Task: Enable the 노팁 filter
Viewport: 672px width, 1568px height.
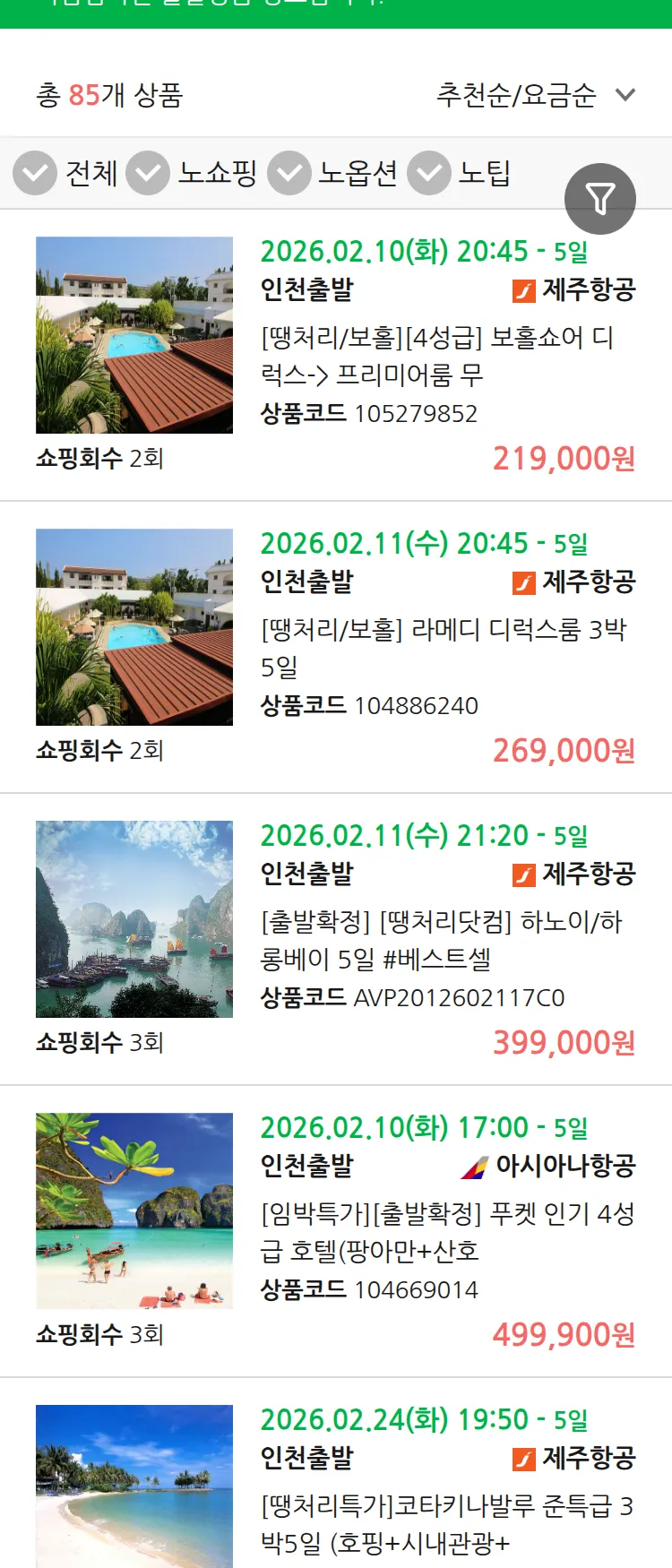Action: click(429, 173)
